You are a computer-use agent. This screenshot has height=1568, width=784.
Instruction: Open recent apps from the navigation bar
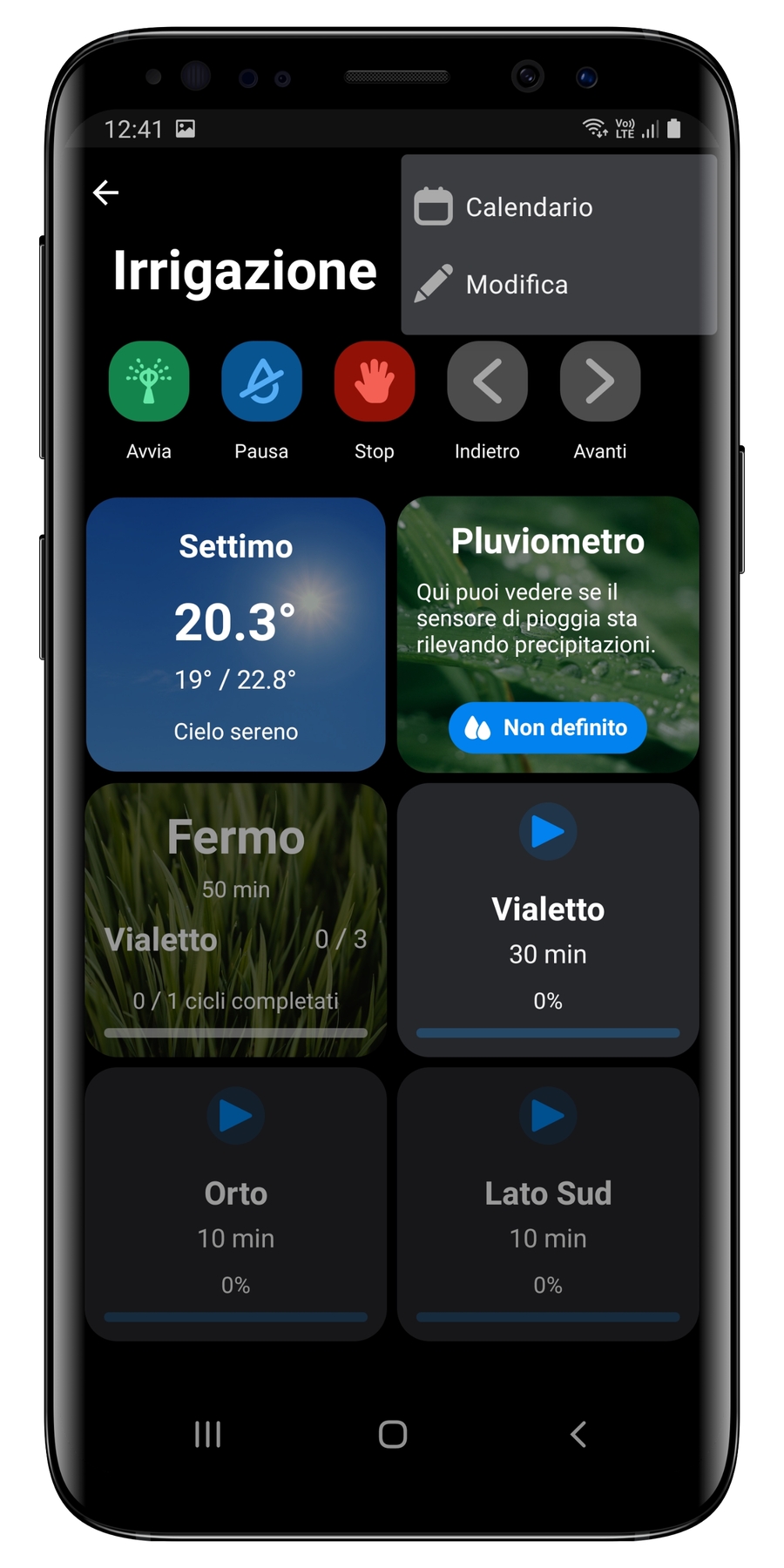point(207,1434)
